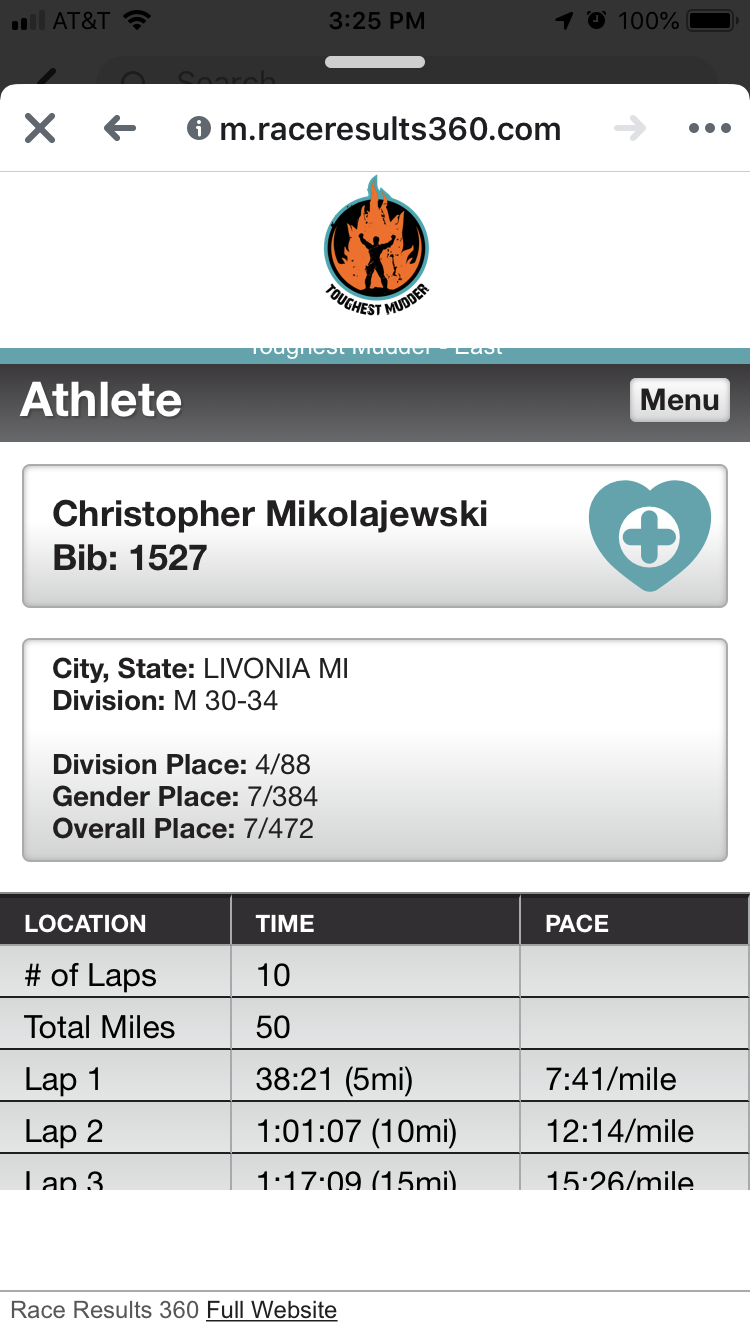Go back to the previous page
750x1334 pixels.
(120, 129)
